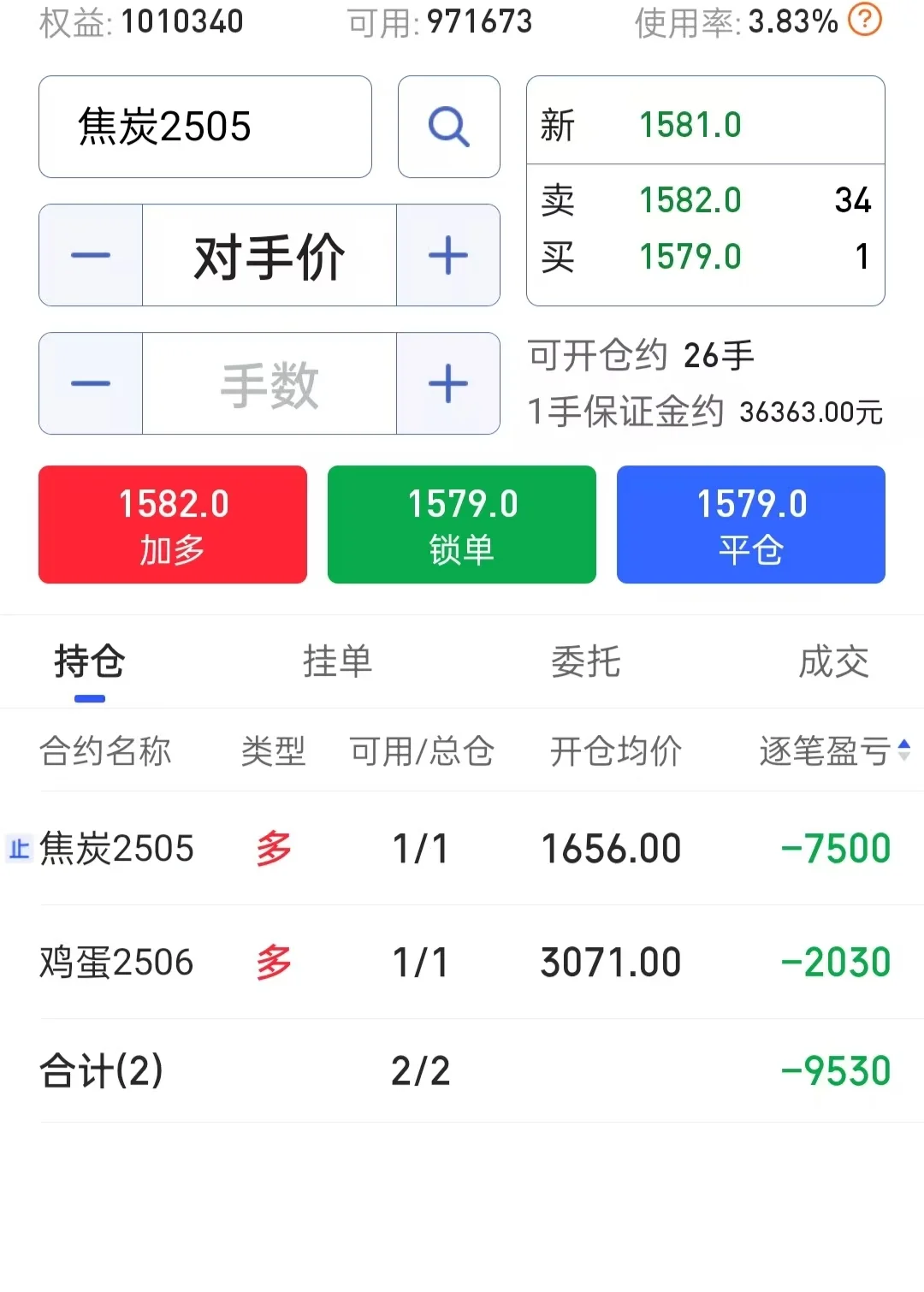
Task: Open the usage rate help icon
Action: click(864, 19)
